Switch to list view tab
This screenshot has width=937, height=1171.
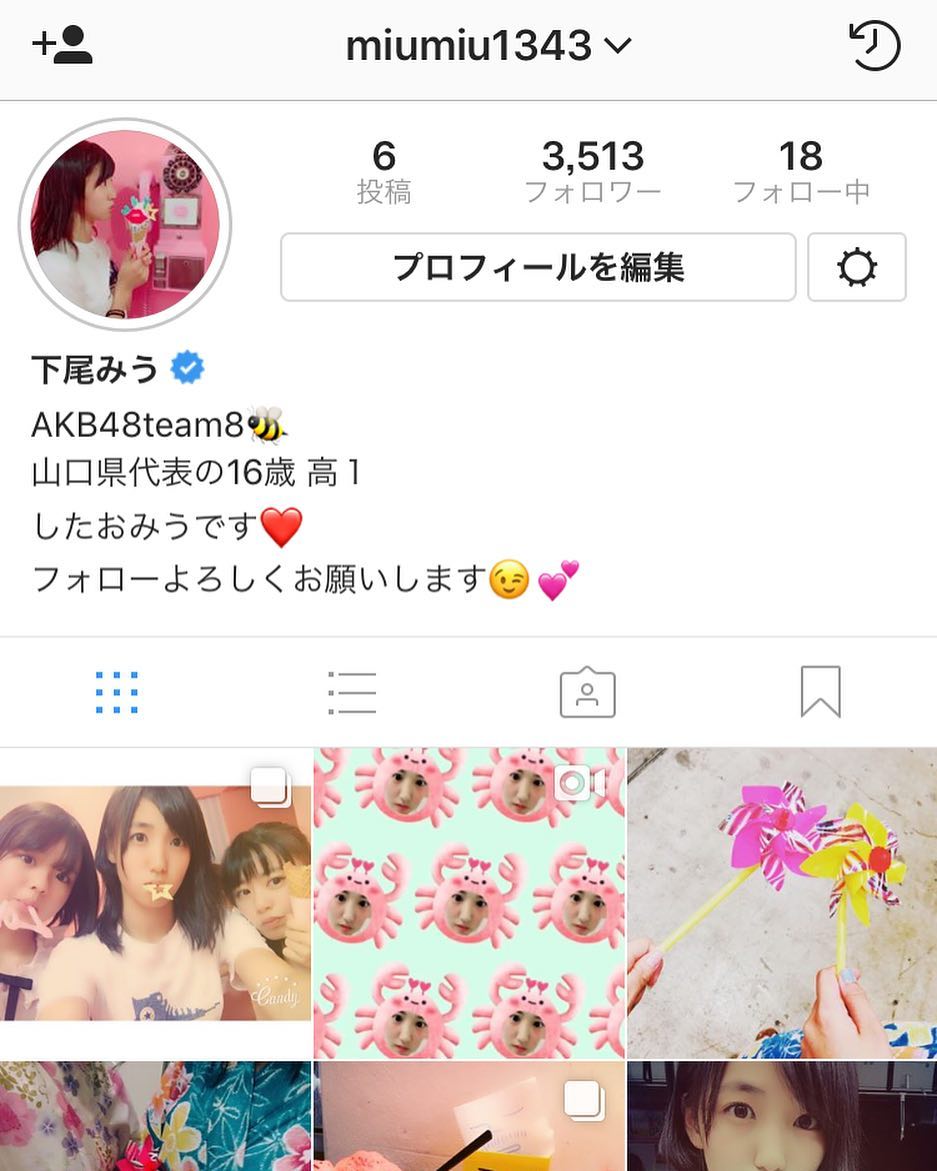point(352,692)
